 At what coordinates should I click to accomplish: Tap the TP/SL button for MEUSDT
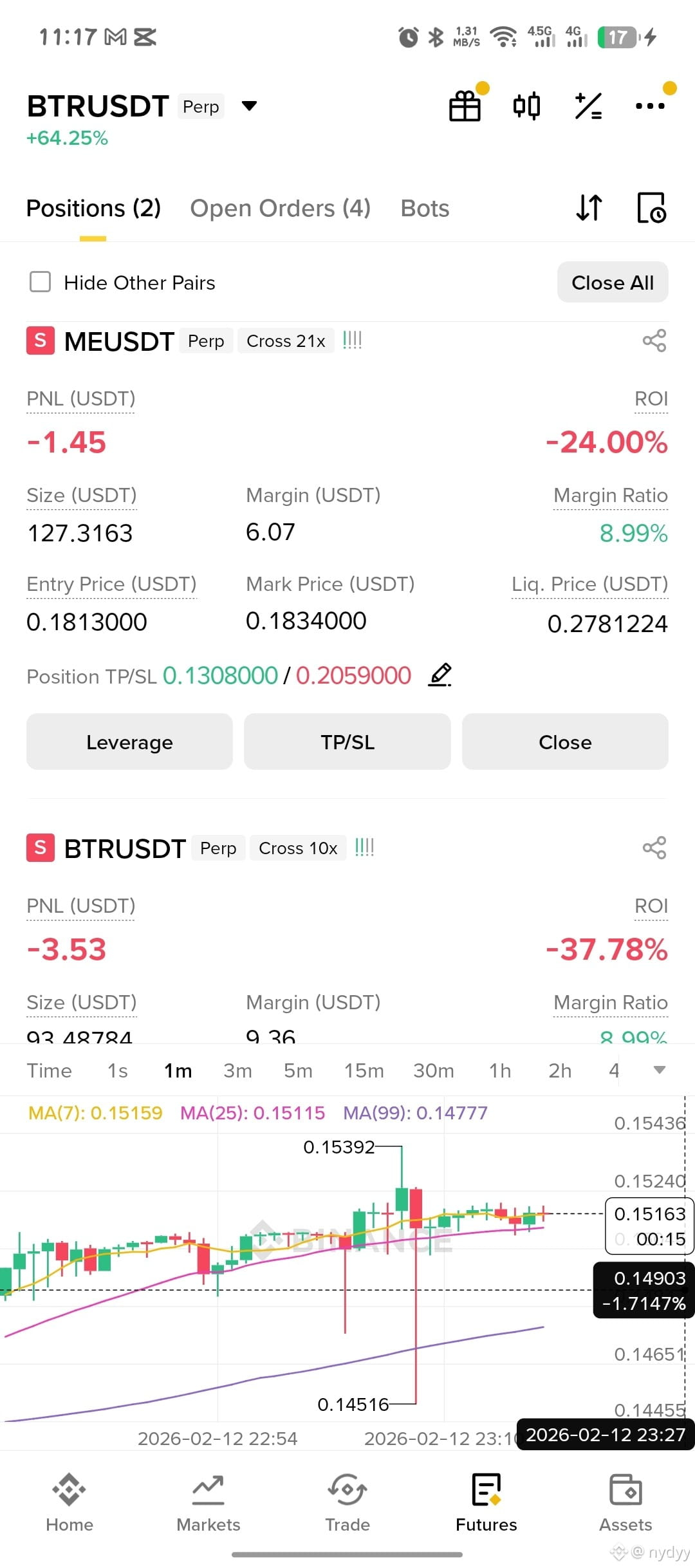pyautogui.click(x=347, y=742)
